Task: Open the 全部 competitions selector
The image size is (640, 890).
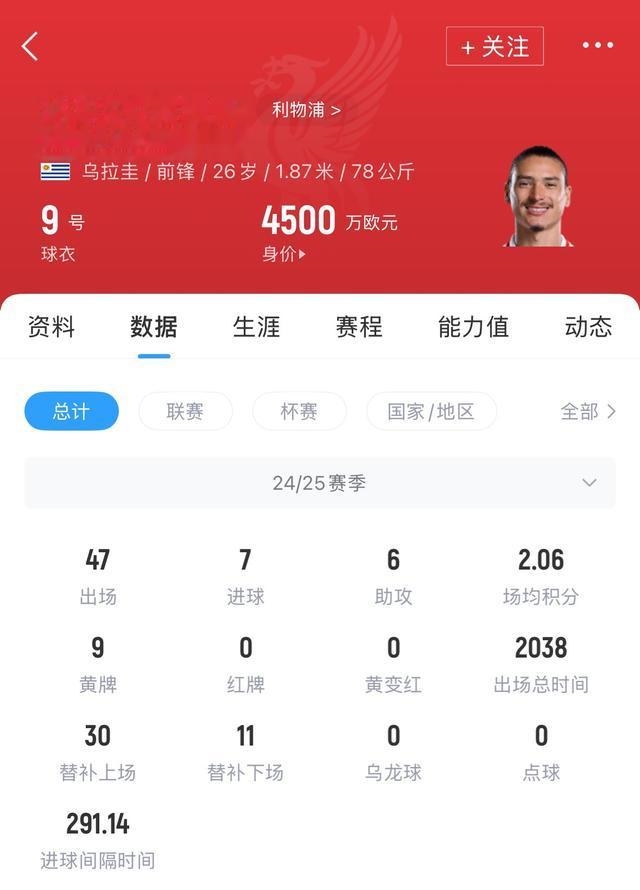Action: (x=588, y=411)
